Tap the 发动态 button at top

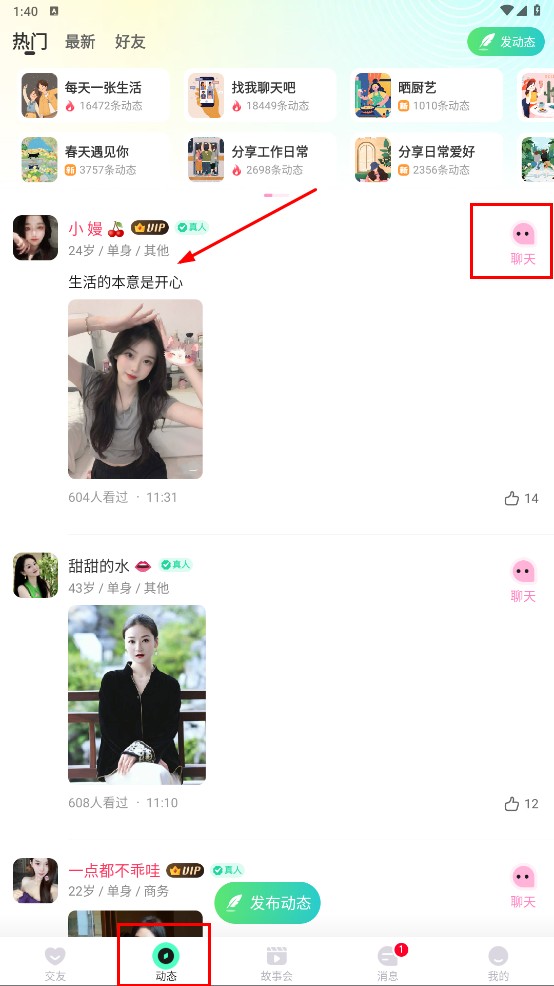pyautogui.click(x=506, y=42)
